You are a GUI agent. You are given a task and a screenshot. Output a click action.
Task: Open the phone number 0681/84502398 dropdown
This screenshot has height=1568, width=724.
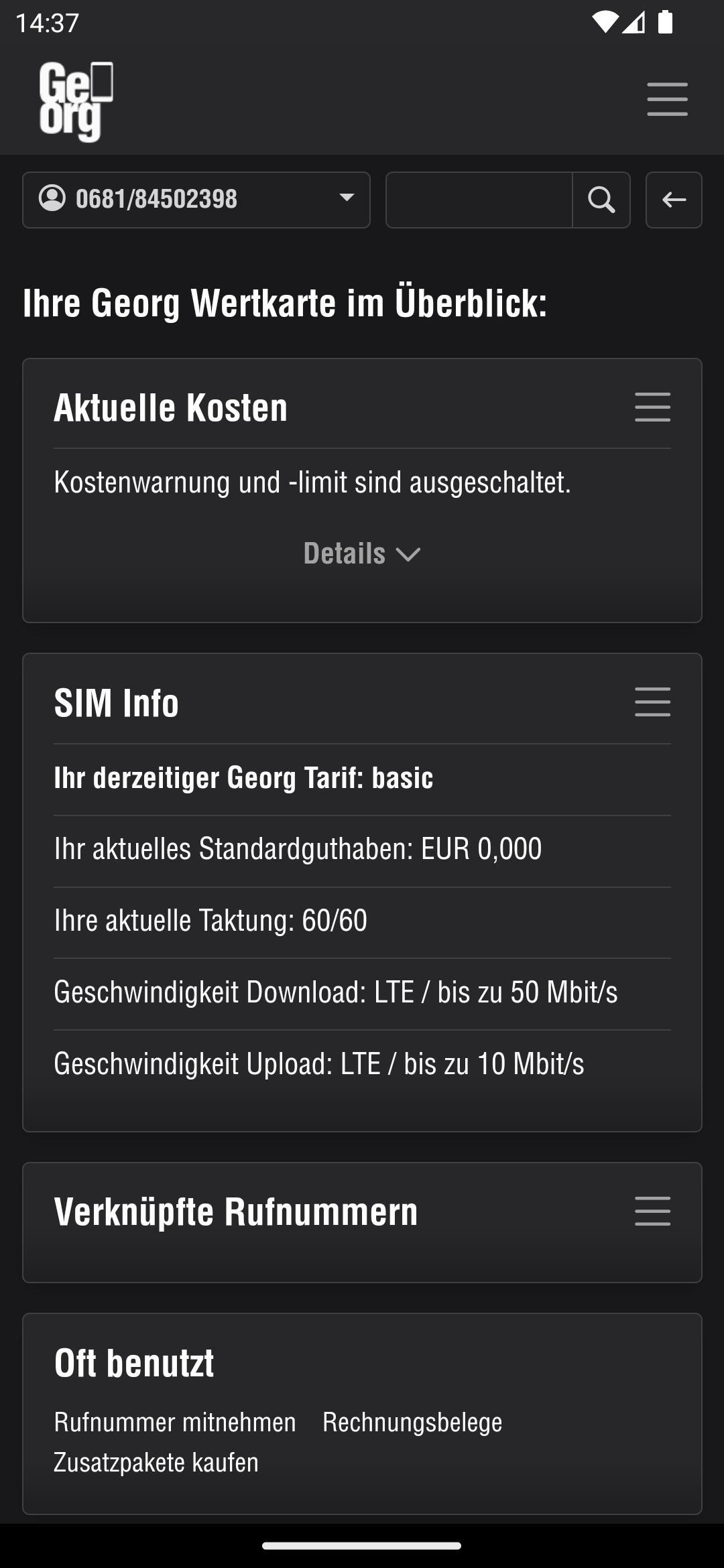point(196,200)
